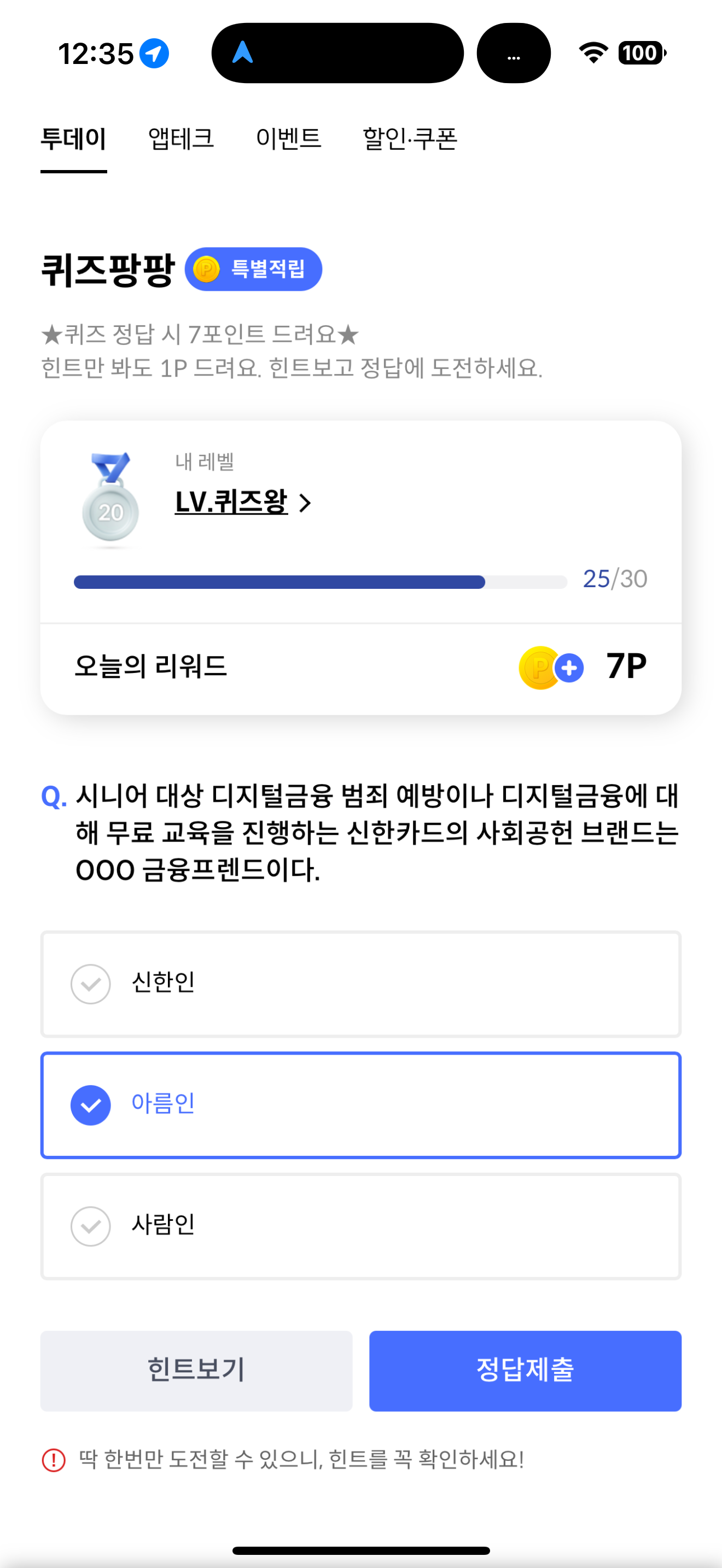722x1568 pixels.
Task: Submit the answer with 정답제출
Action: click(x=525, y=1370)
